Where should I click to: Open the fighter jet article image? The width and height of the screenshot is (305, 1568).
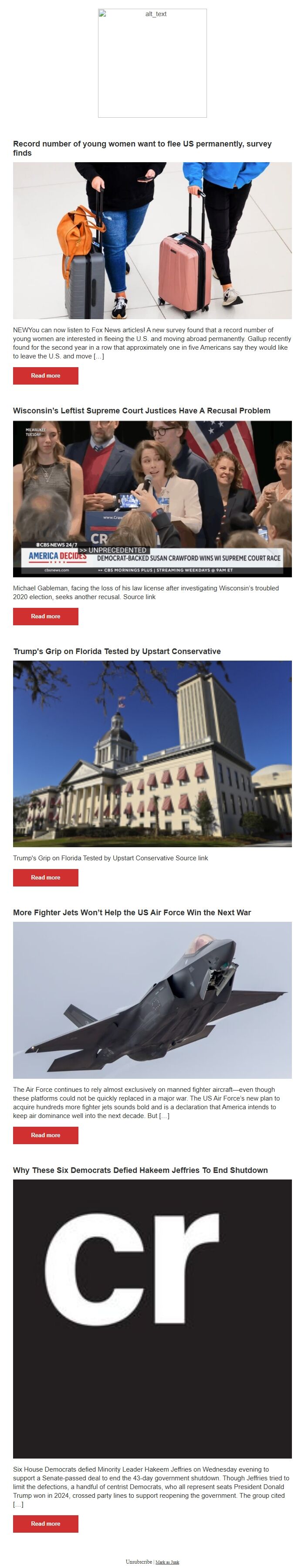click(x=152, y=999)
